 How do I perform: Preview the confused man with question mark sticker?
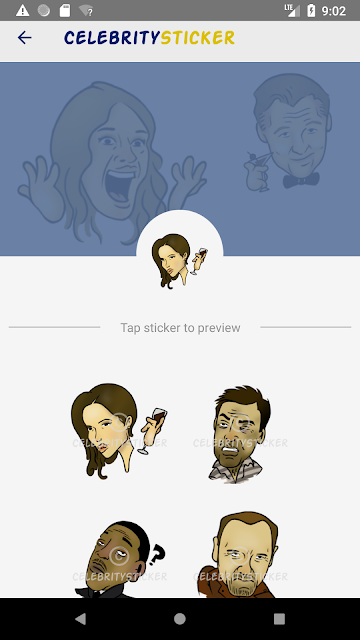click(119, 560)
